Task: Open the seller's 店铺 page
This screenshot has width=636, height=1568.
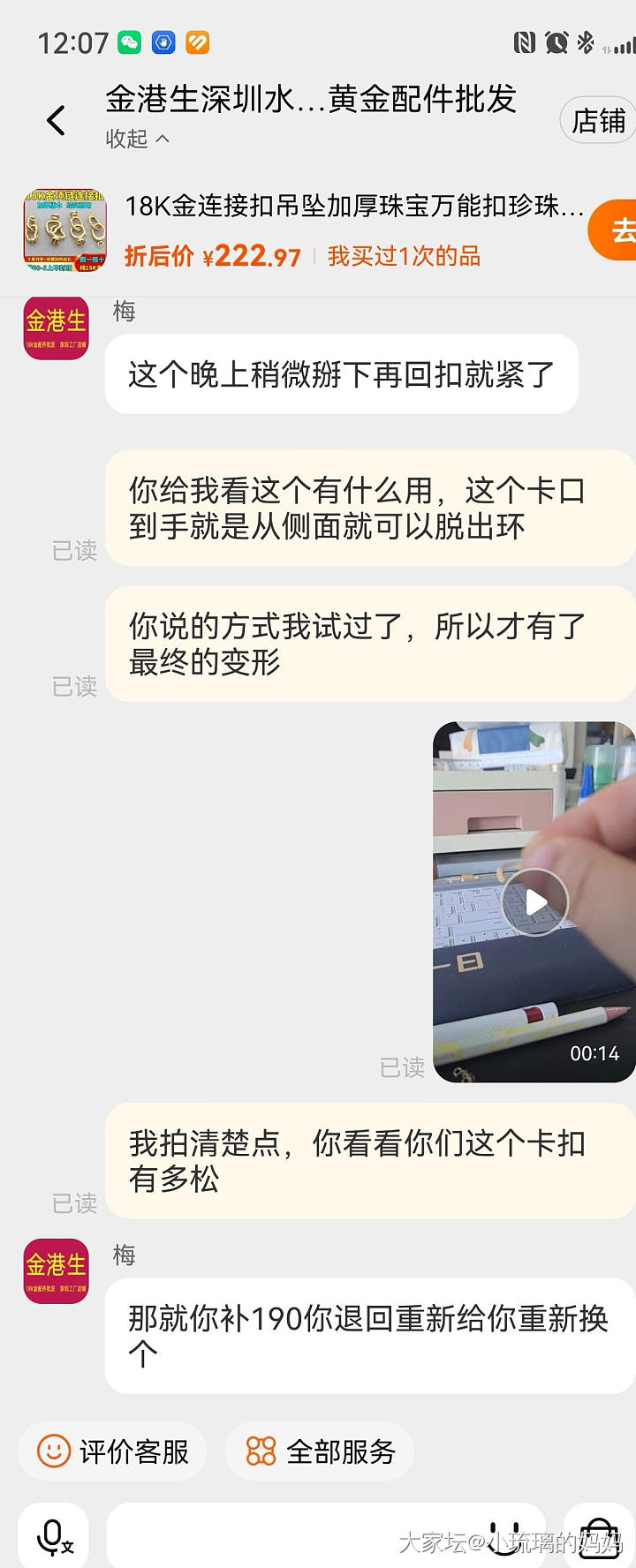Action: (x=599, y=120)
